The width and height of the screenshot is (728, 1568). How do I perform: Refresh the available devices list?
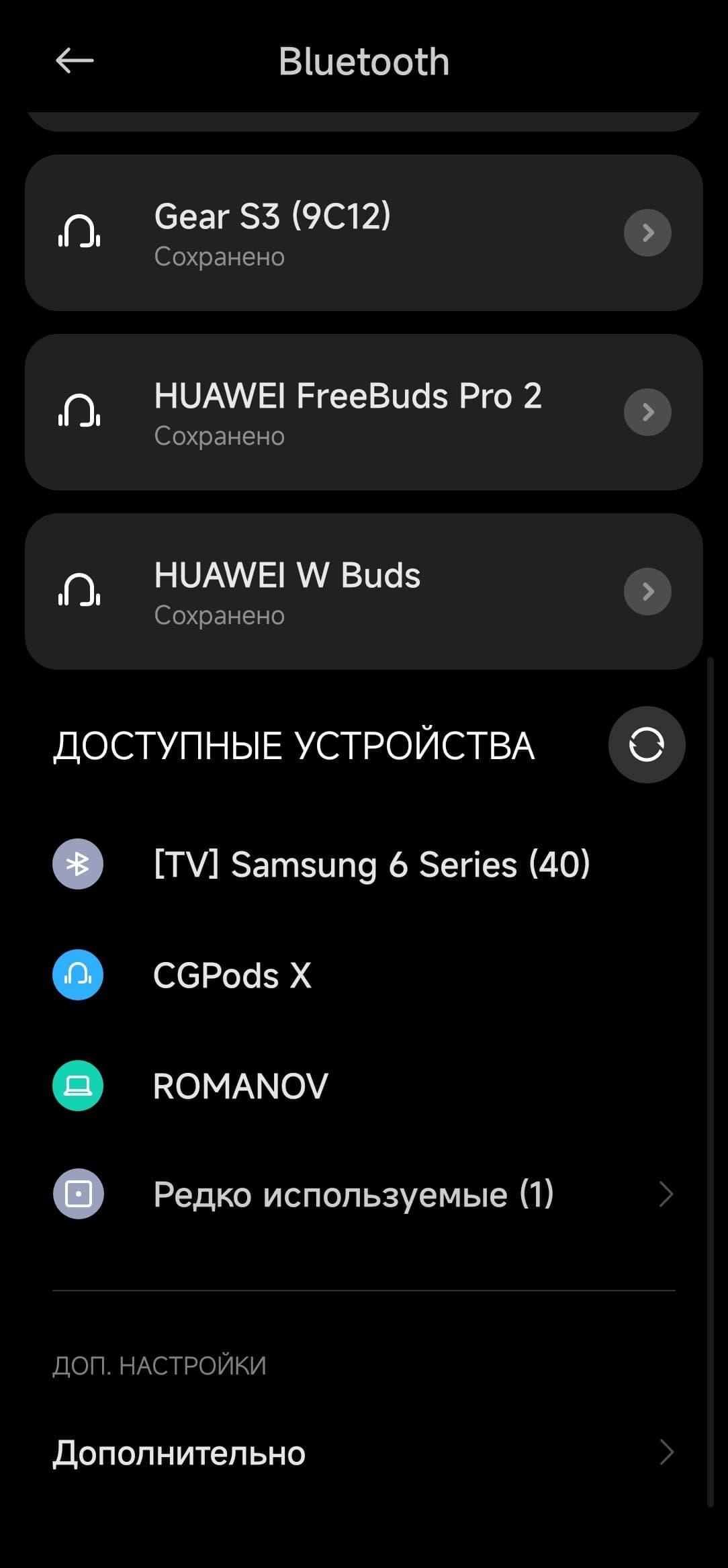point(646,744)
